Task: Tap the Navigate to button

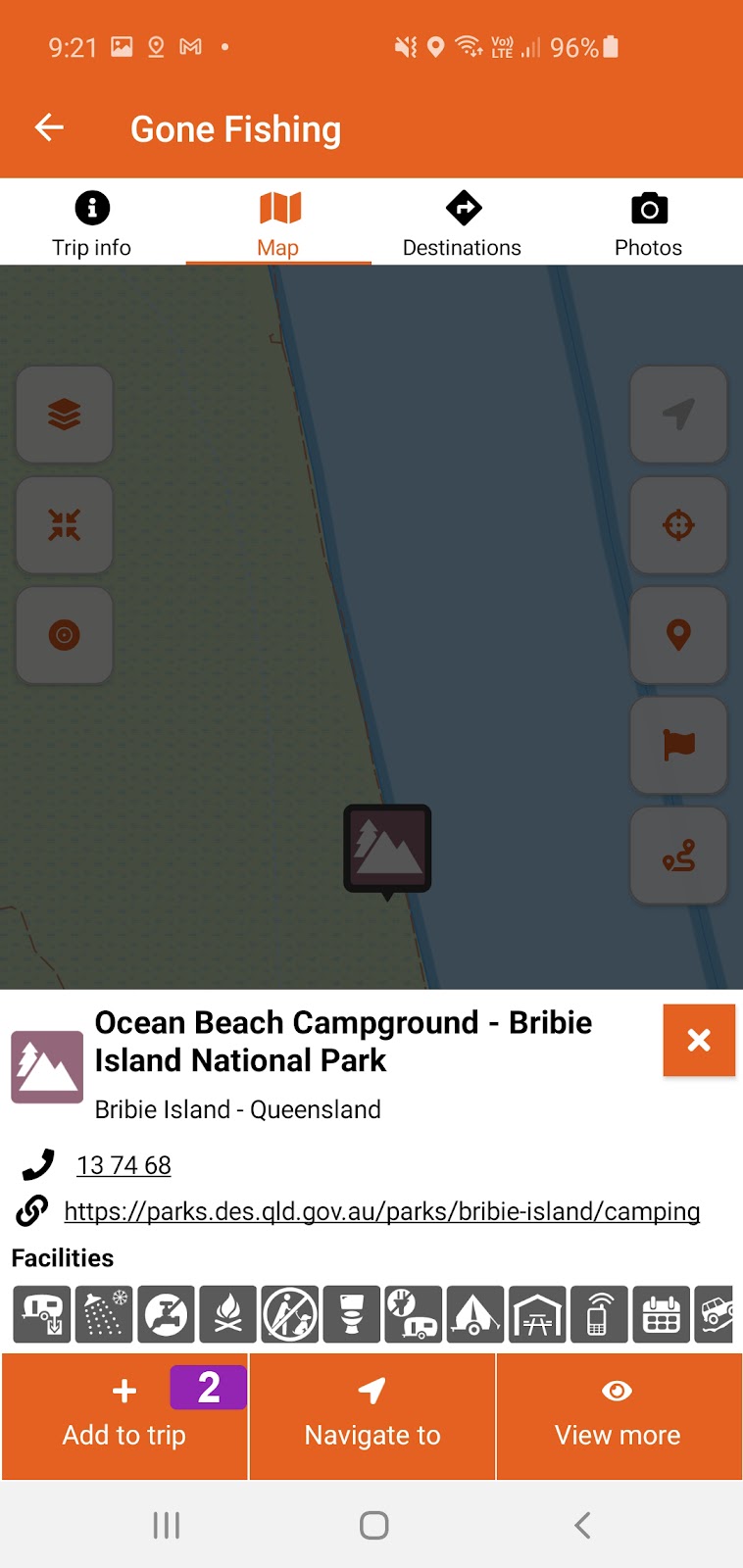Action: pyautogui.click(x=372, y=1416)
